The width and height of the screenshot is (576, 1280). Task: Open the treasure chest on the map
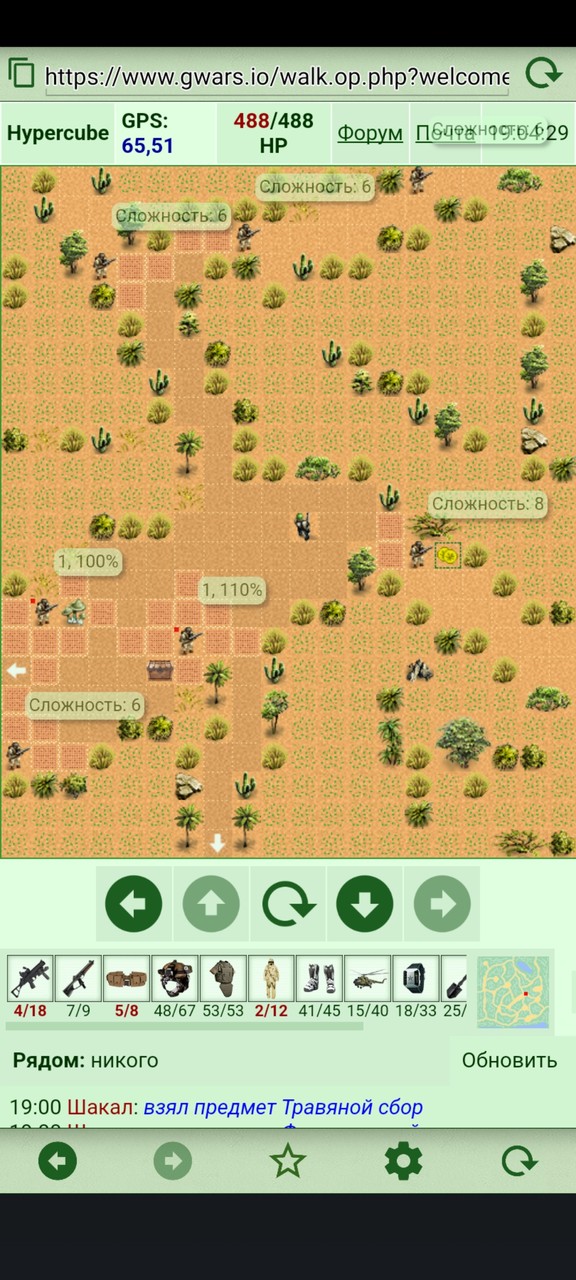[159, 670]
